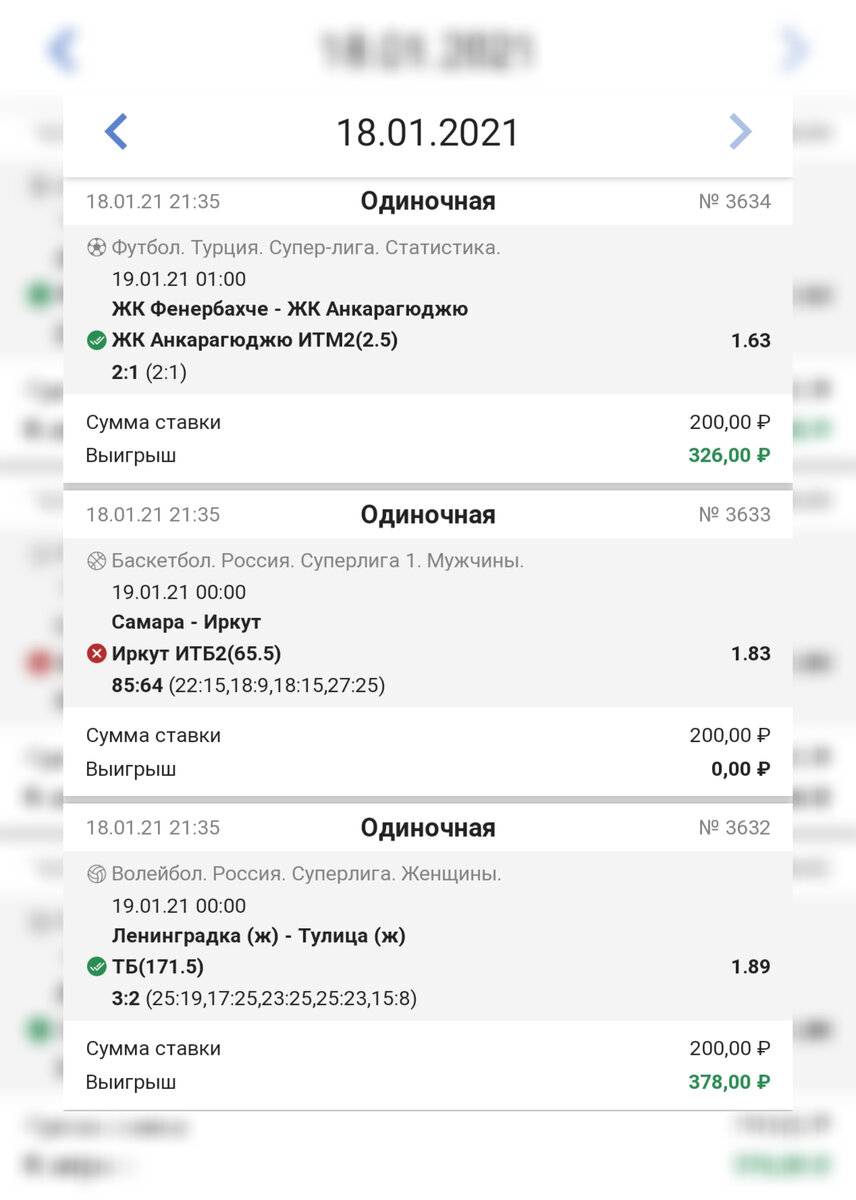This screenshot has width=856, height=1200.
Task: Click the volleyball sport icon on bet 3632
Action: coord(97,873)
